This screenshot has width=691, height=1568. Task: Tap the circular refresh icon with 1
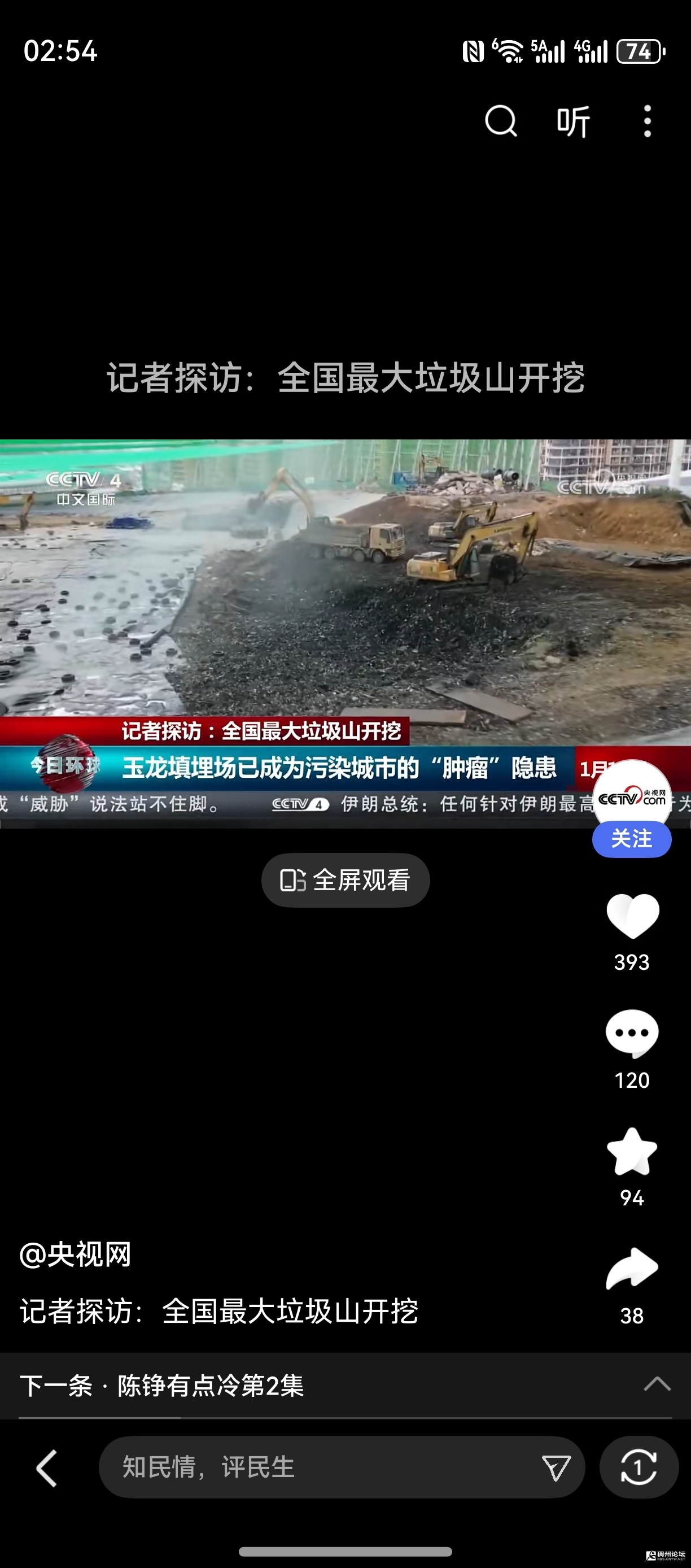point(638,1467)
